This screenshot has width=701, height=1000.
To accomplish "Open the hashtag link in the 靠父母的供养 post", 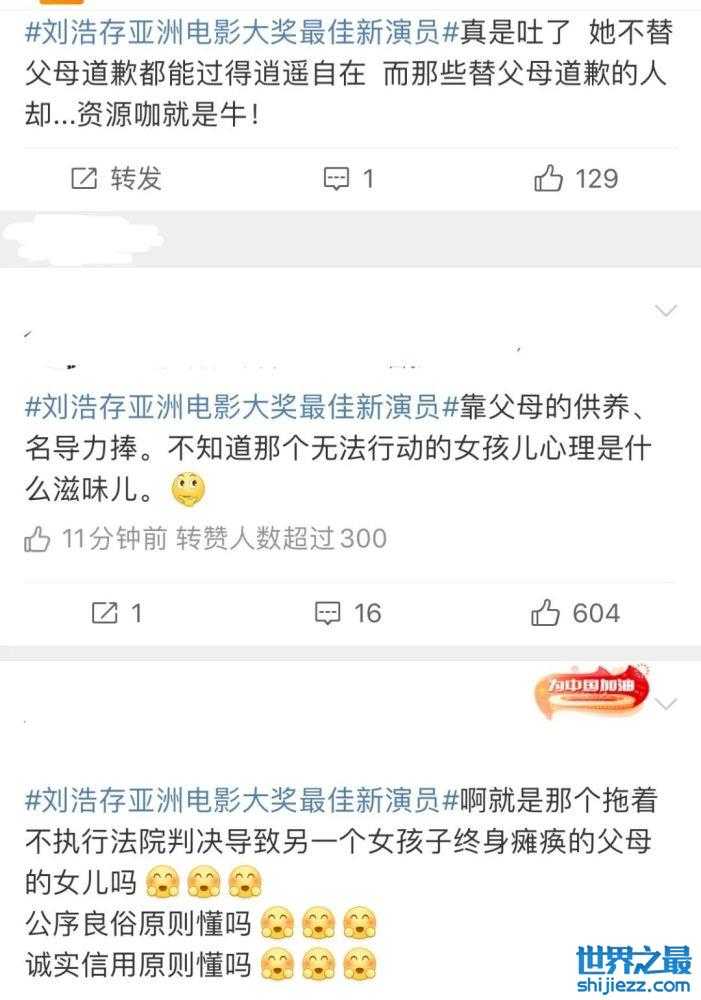I will [x=231, y=406].
